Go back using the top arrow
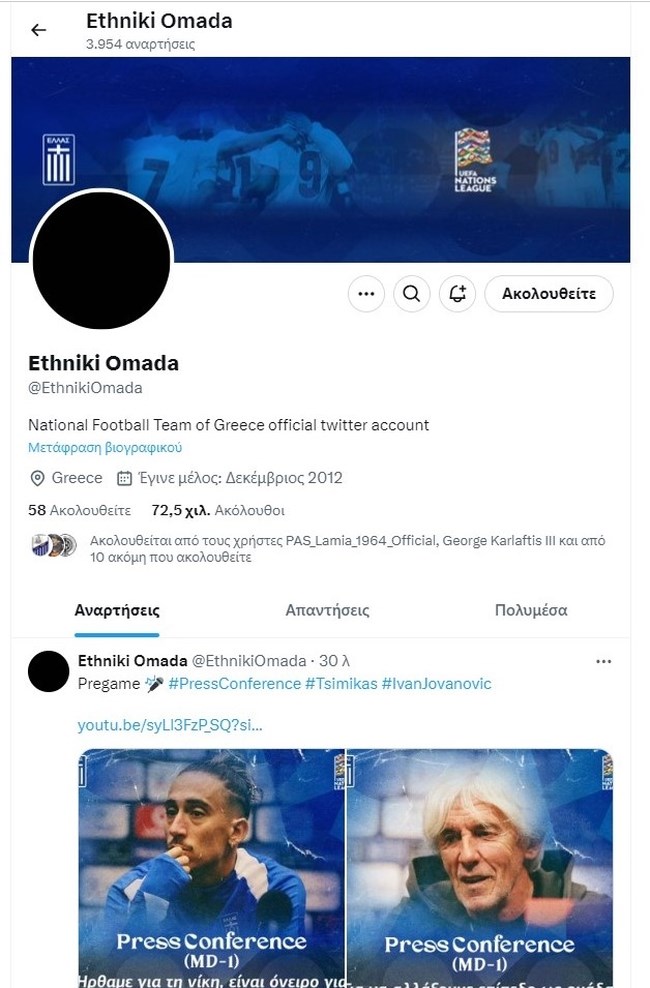 pyautogui.click(x=39, y=30)
